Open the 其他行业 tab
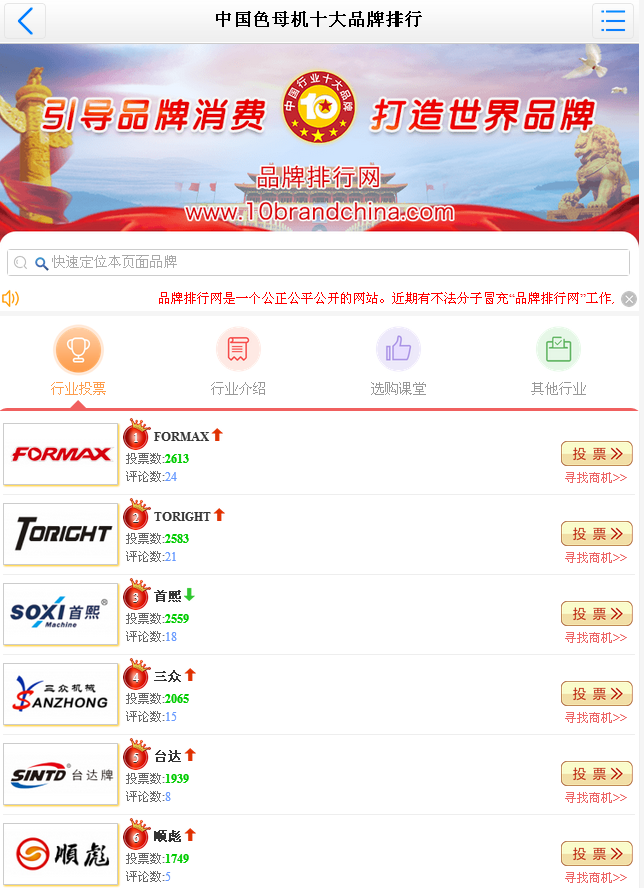Screen dimensions: 644x888 [x=558, y=362]
